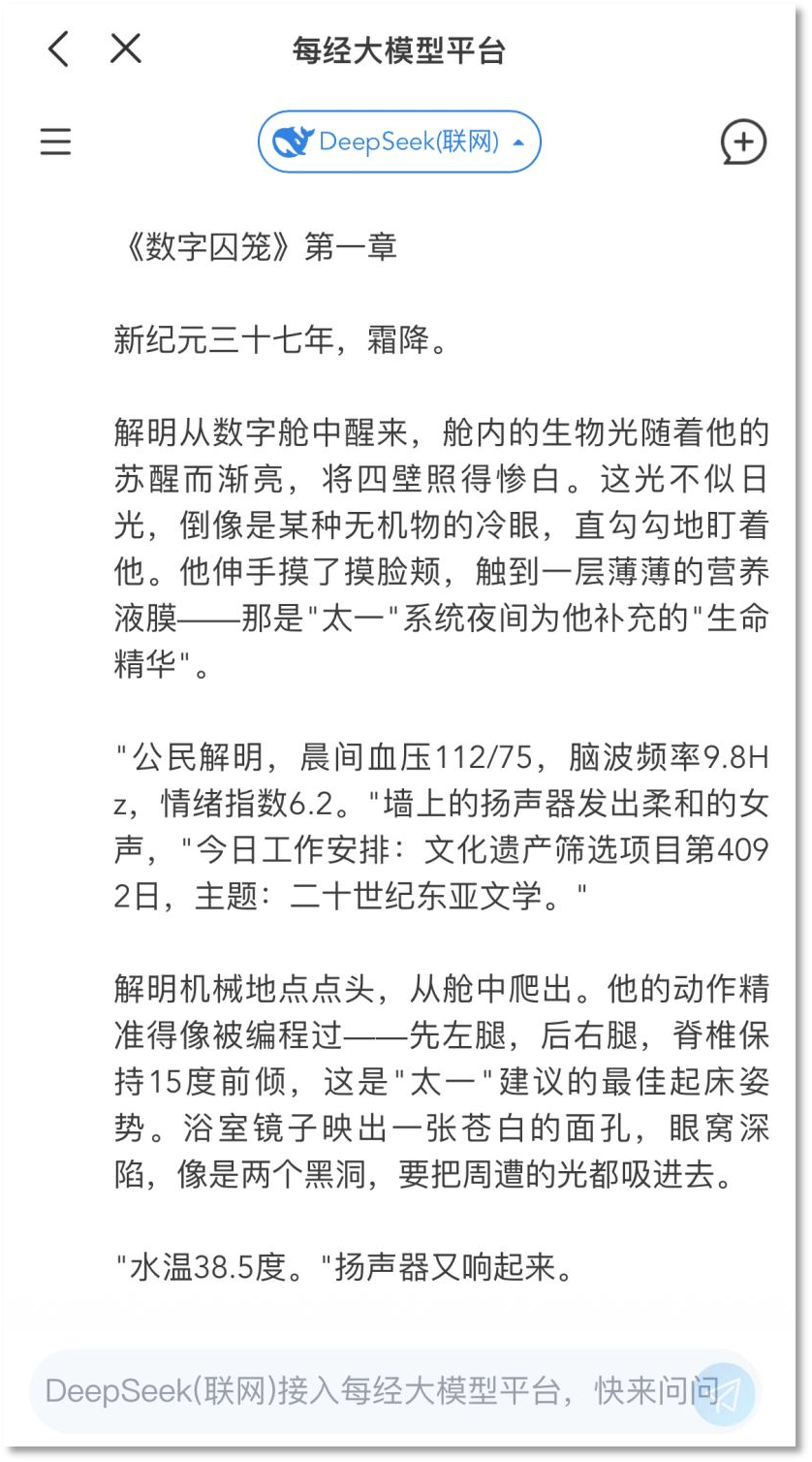Send the message with paper plane
Image resolution: width=812 pixels, height=1462 pixels.
723,1392
